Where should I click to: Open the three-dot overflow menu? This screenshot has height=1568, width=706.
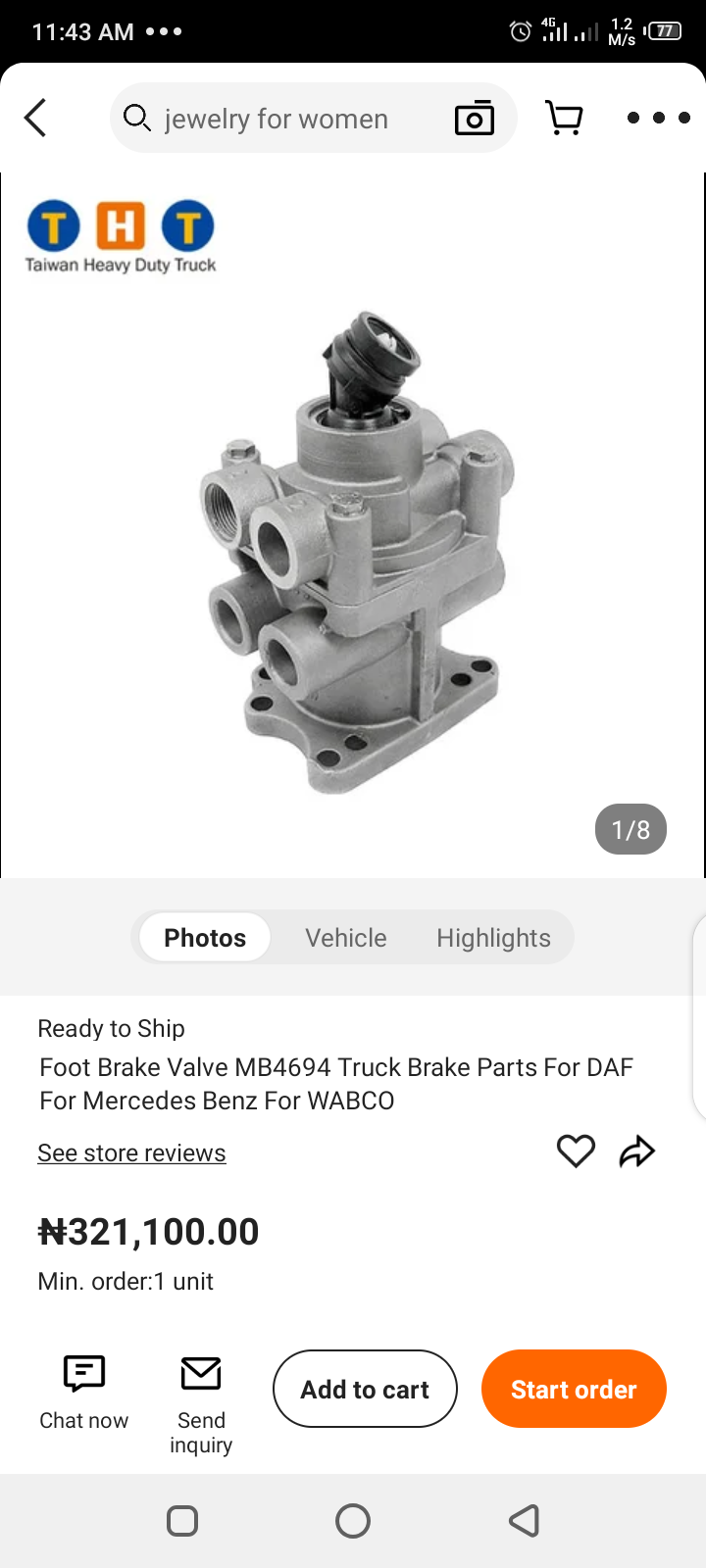pos(658,119)
